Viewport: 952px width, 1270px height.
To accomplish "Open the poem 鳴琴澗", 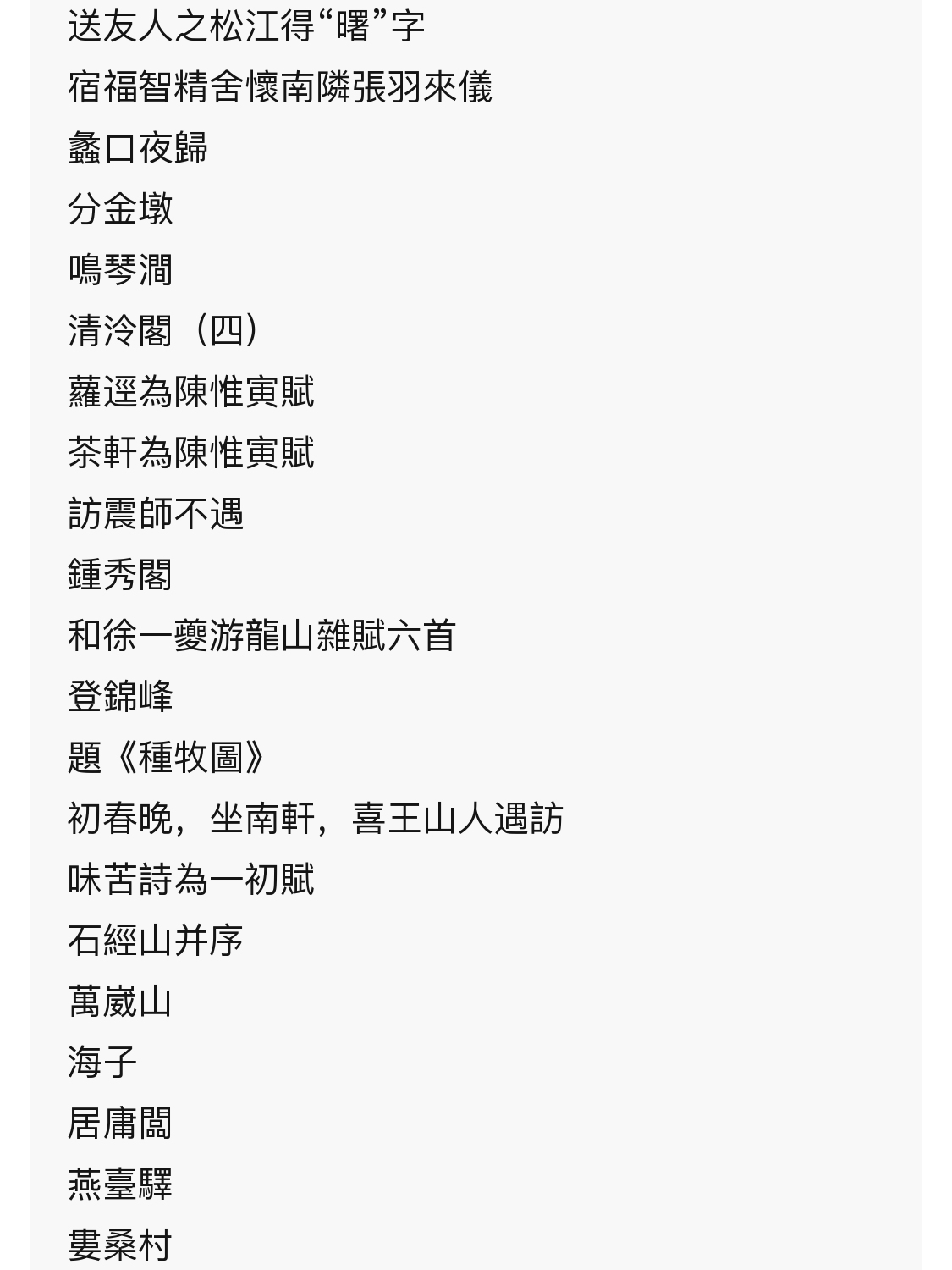I will [120, 270].
